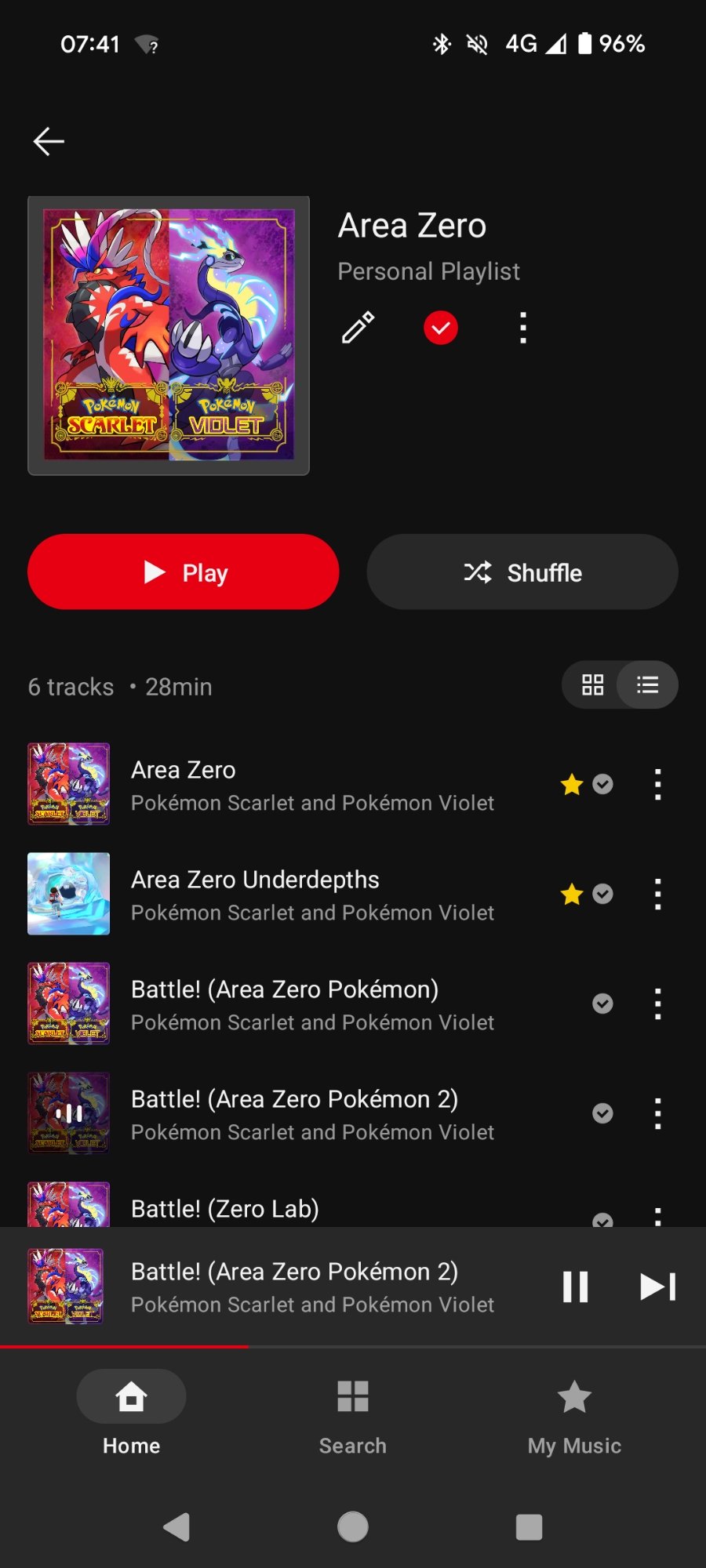Play Battle! (Area Zero Pokémon)

click(x=314, y=1004)
